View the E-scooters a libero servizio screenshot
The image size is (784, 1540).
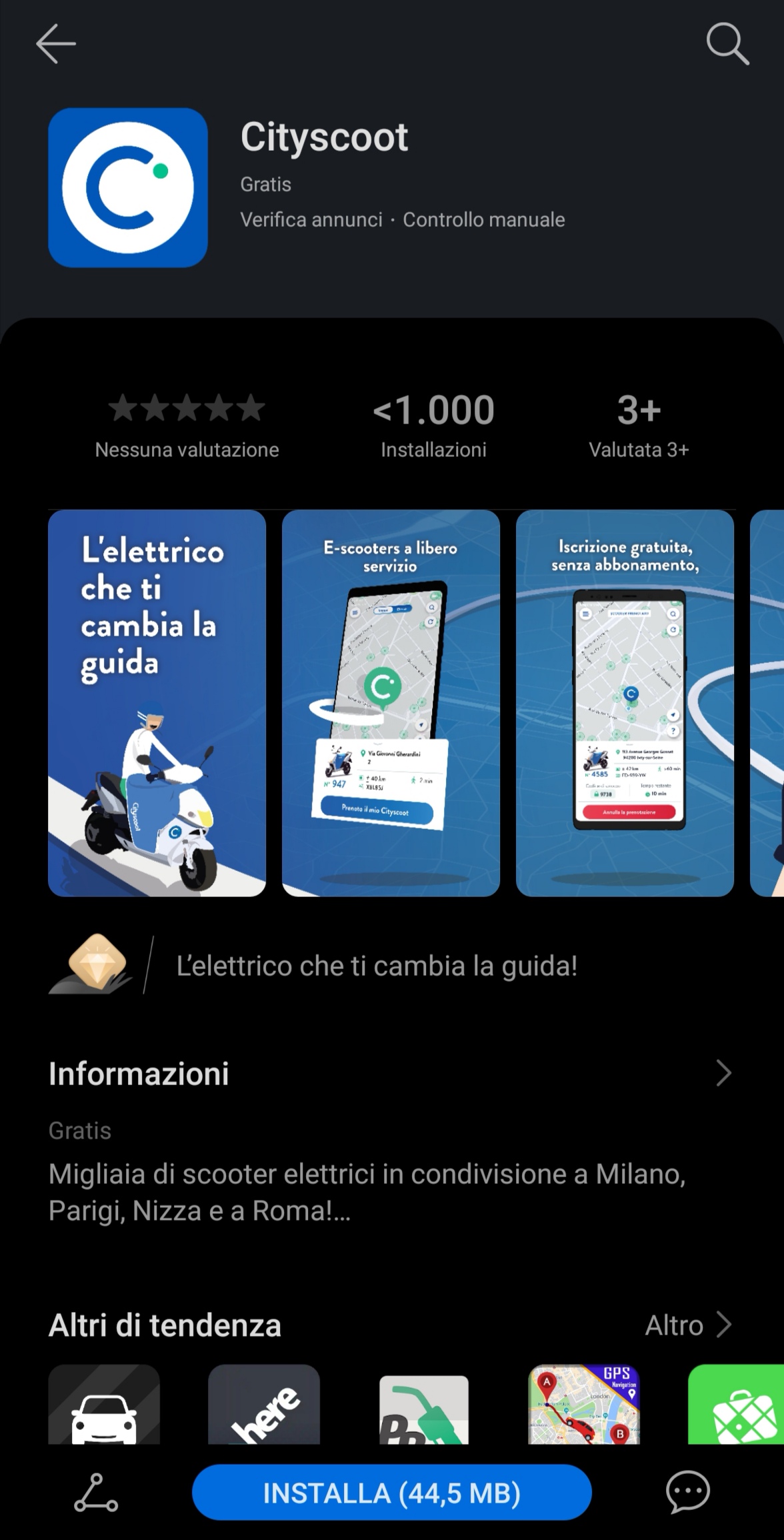[x=391, y=703]
